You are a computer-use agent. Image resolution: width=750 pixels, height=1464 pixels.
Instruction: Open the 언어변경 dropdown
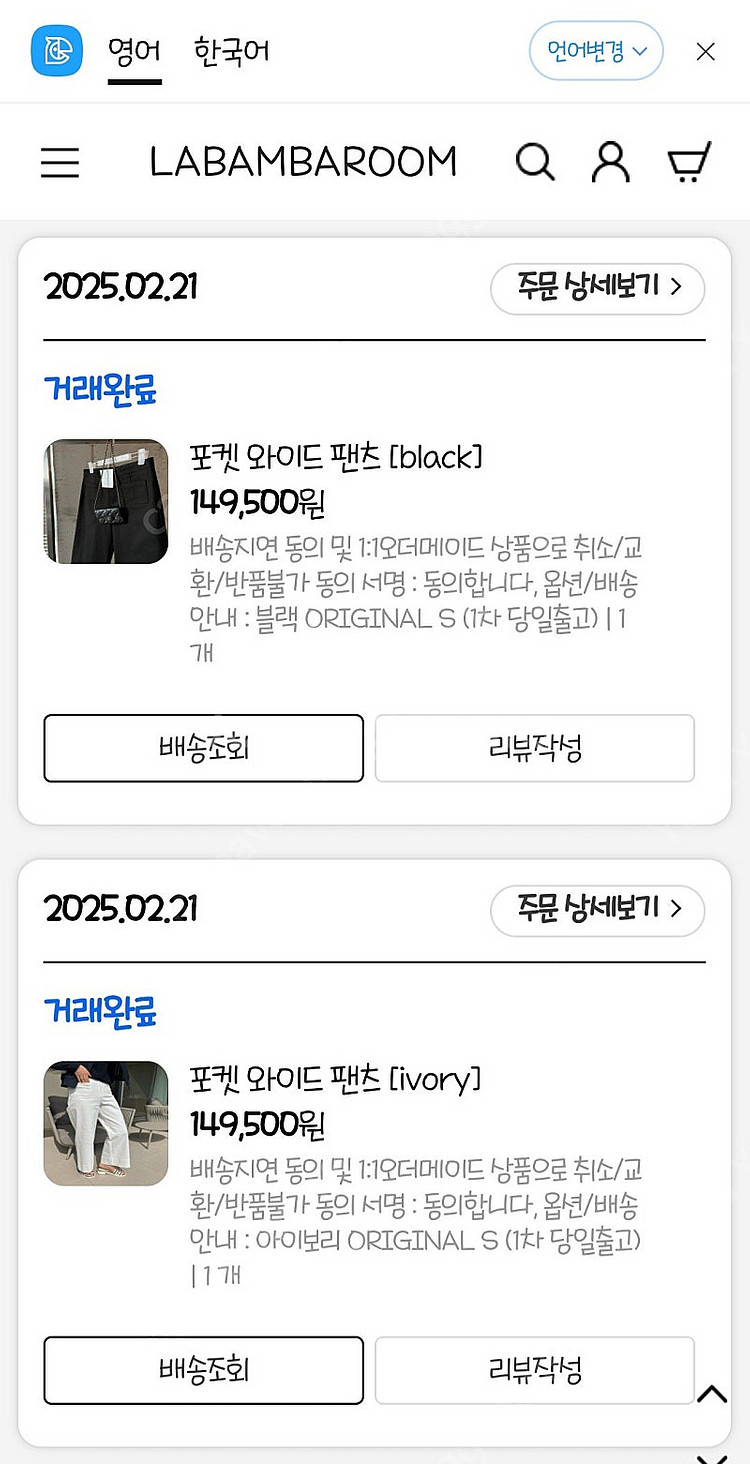pyautogui.click(x=596, y=51)
